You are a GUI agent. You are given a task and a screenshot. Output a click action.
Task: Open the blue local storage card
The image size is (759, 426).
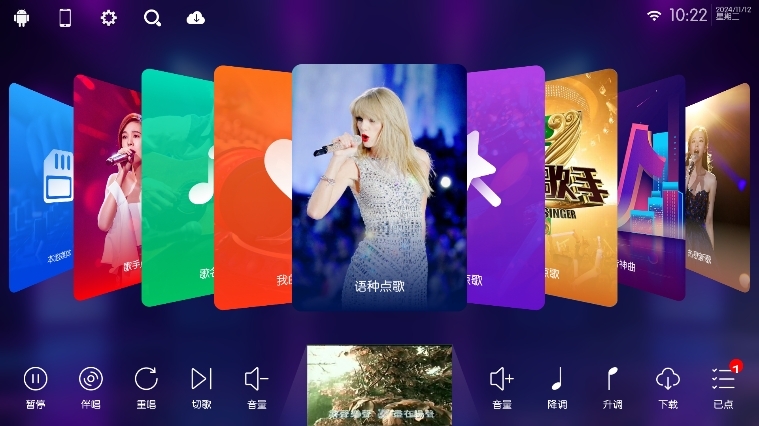(x=40, y=188)
